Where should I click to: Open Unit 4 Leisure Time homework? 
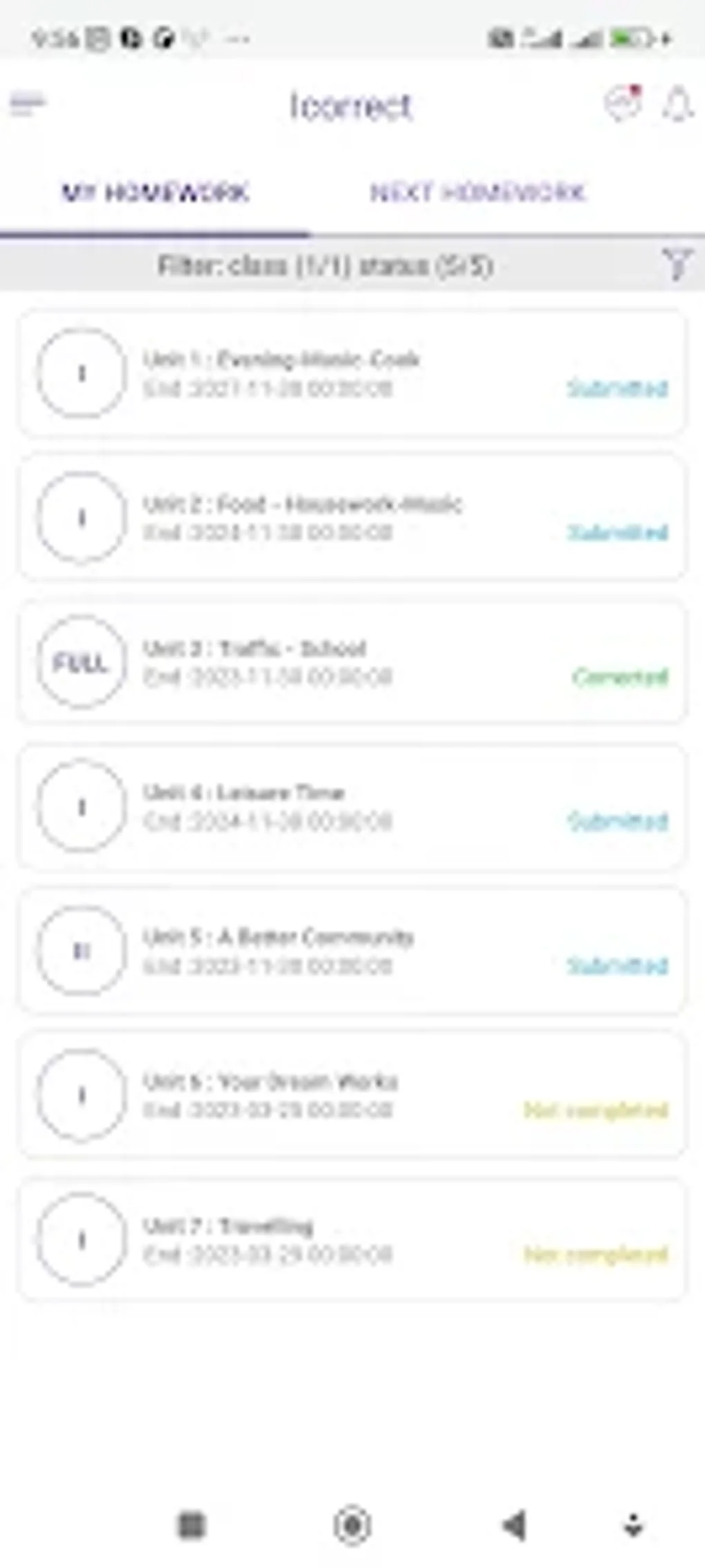pos(352,807)
